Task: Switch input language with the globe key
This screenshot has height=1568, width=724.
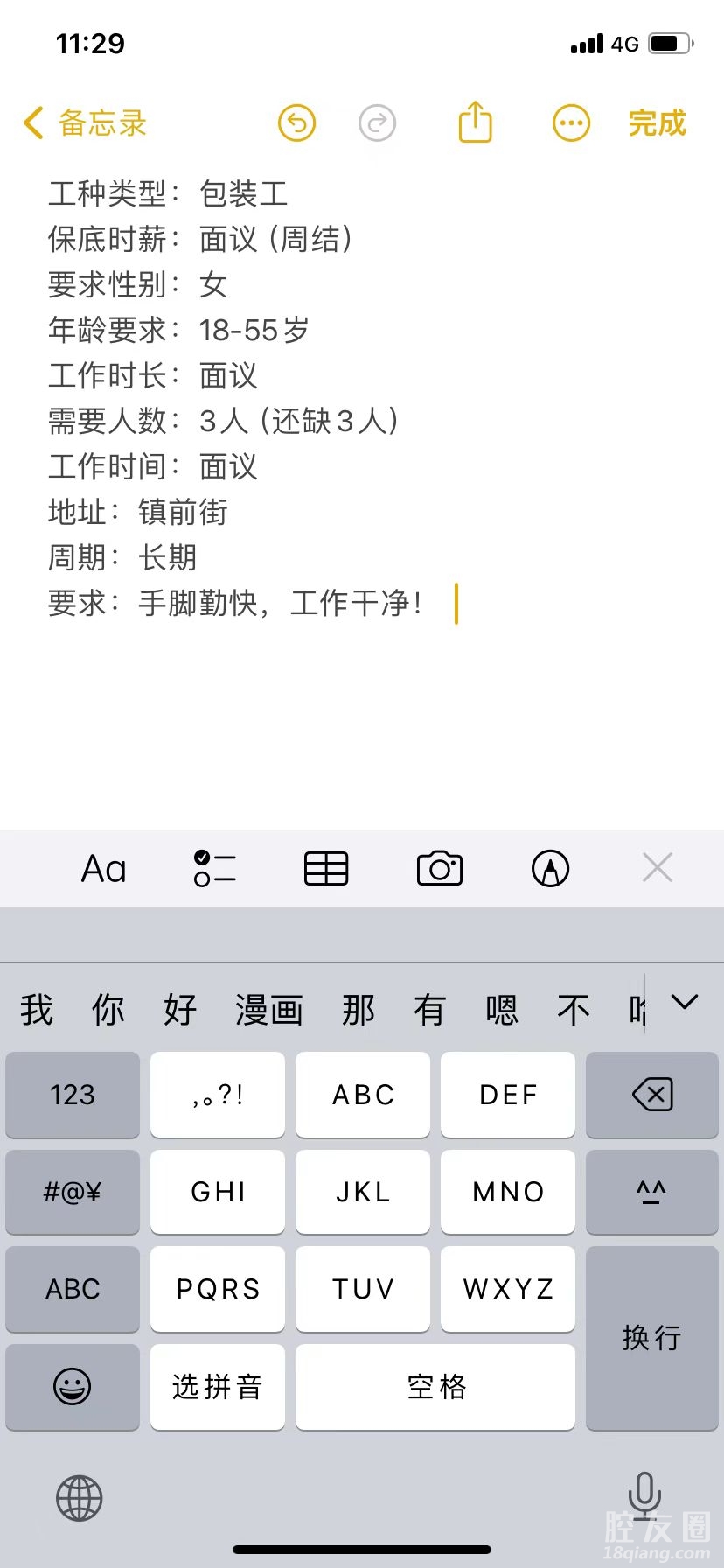Action: pyautogui.click(x=80, y=1498)
